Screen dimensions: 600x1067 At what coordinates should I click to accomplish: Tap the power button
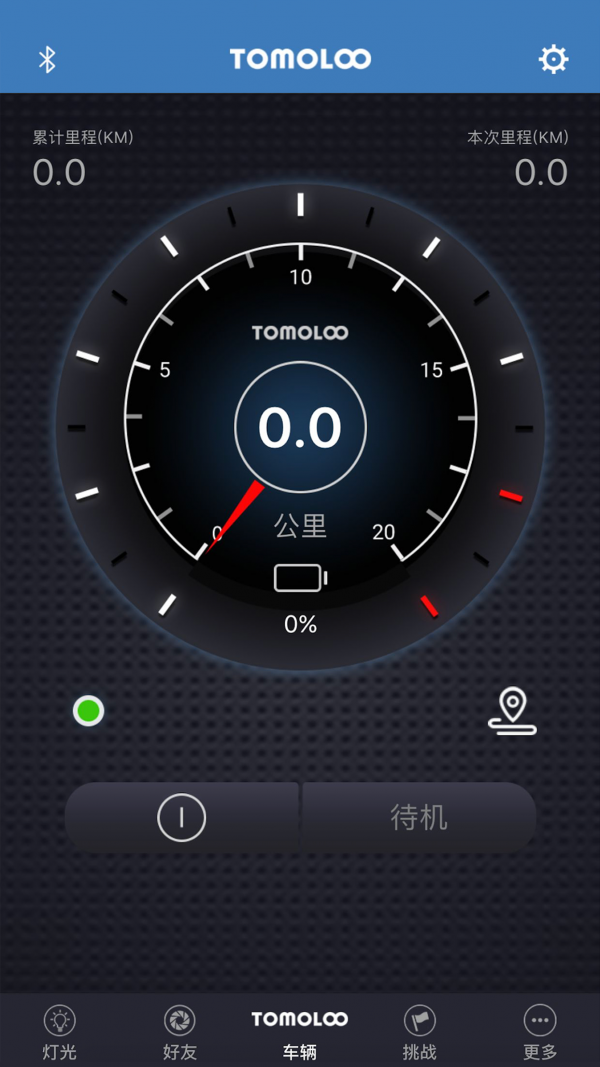182,817
